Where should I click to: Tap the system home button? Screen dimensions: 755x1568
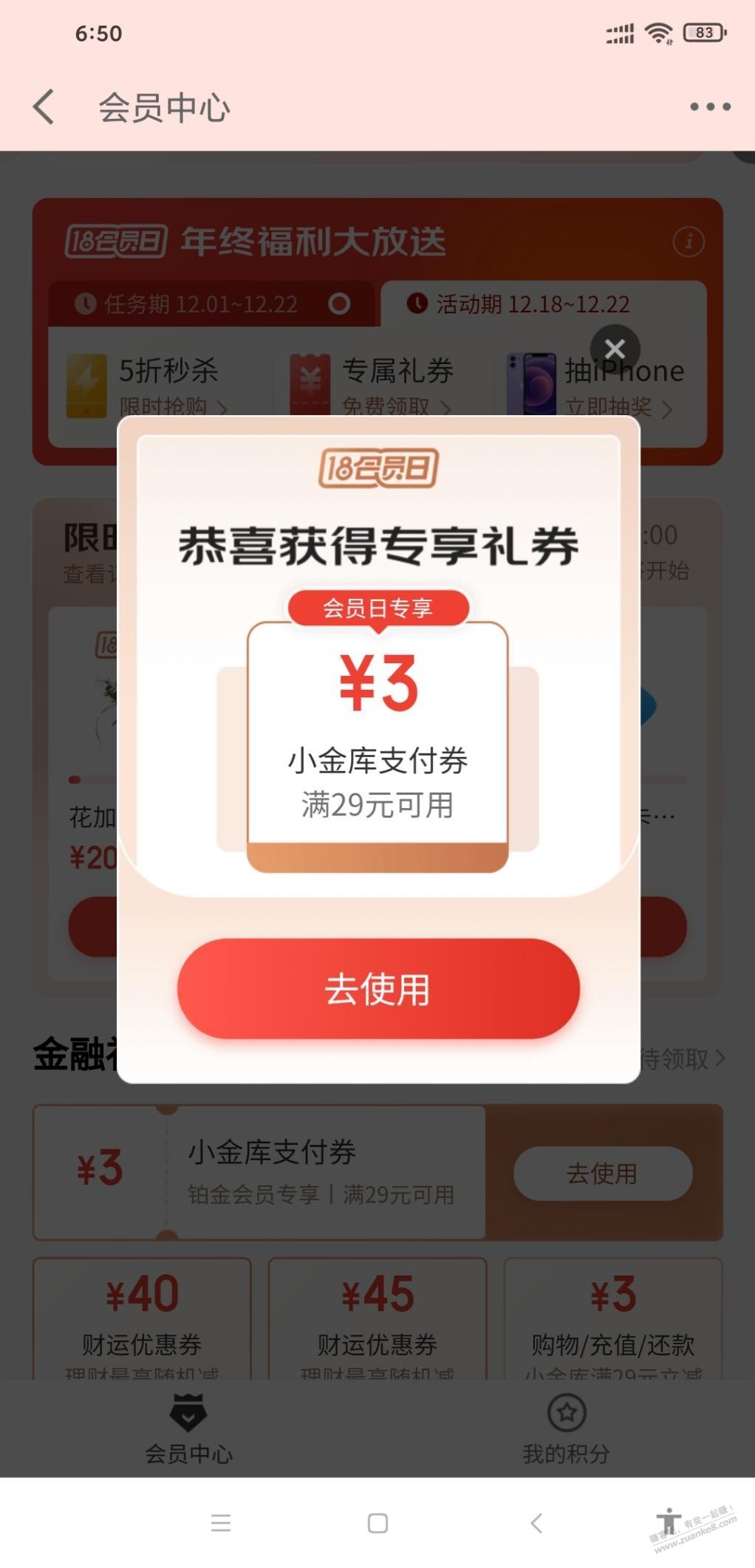[377, 1523]
